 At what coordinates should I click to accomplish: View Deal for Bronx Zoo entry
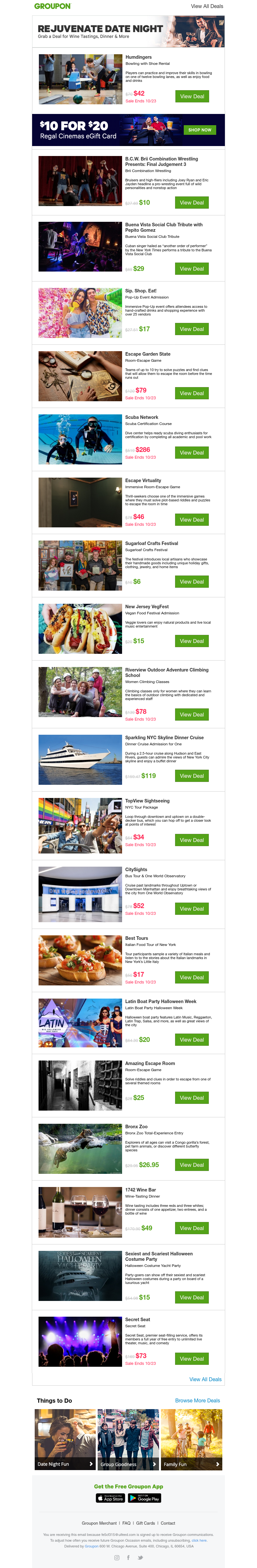coord(191,1165)
